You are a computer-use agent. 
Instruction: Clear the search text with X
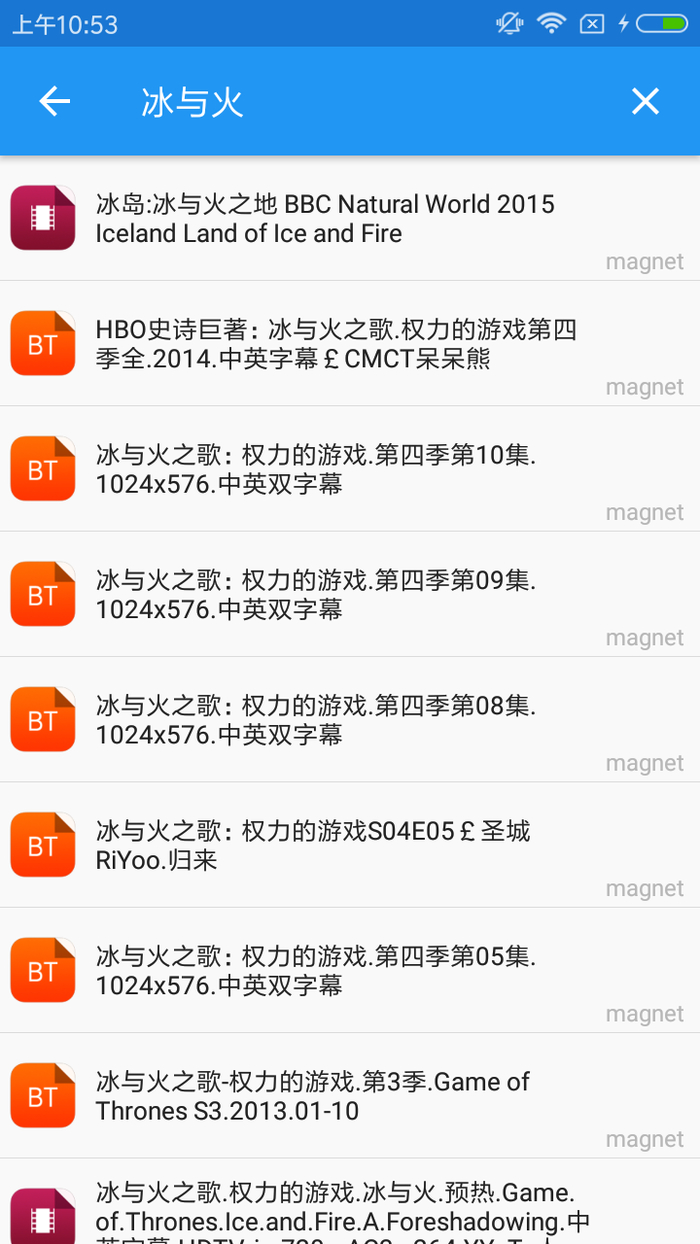tap(645, 101)
